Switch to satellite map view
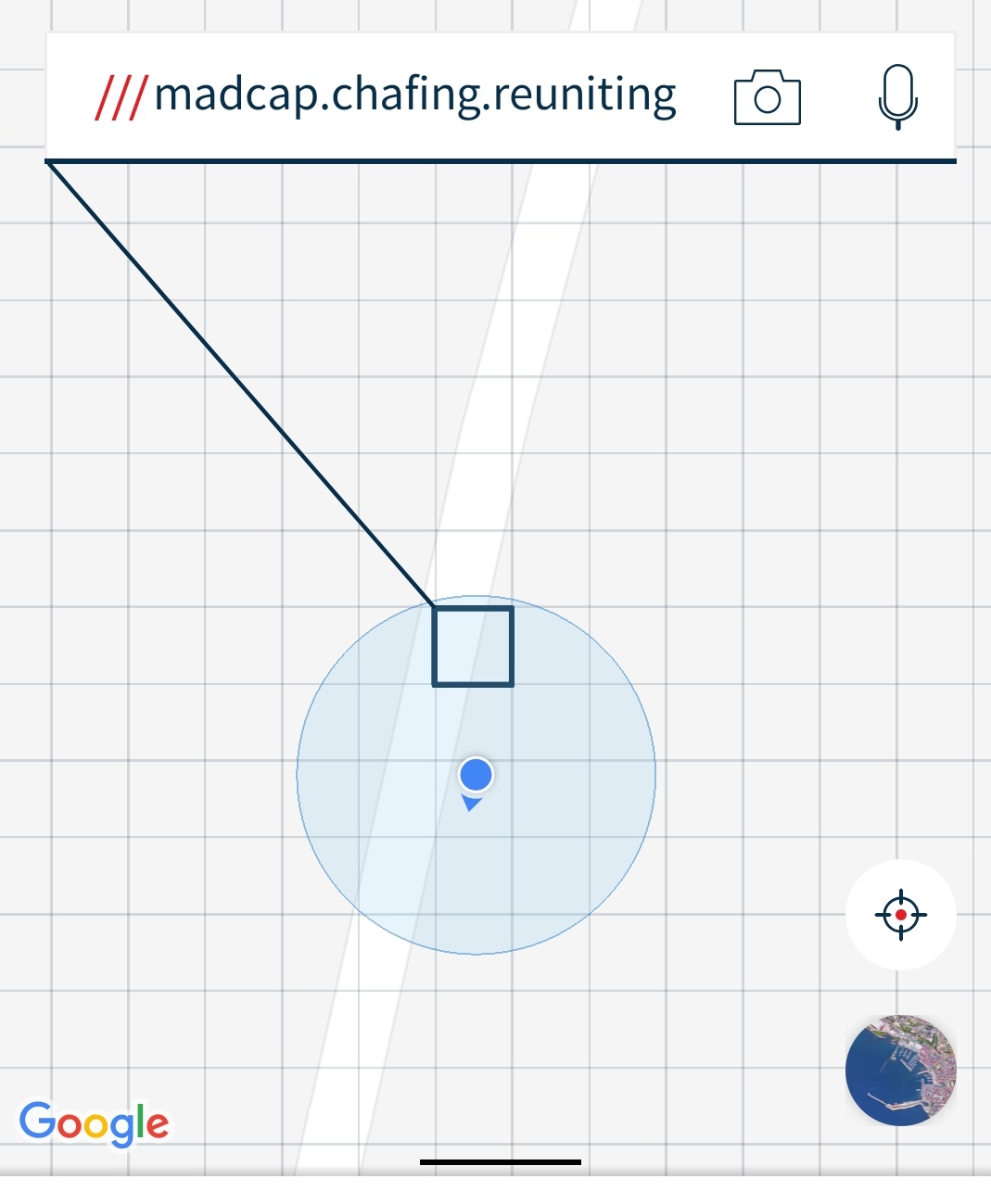Image resolution: width=991 pixels, height=1204 pixels. pos(900,1070)
